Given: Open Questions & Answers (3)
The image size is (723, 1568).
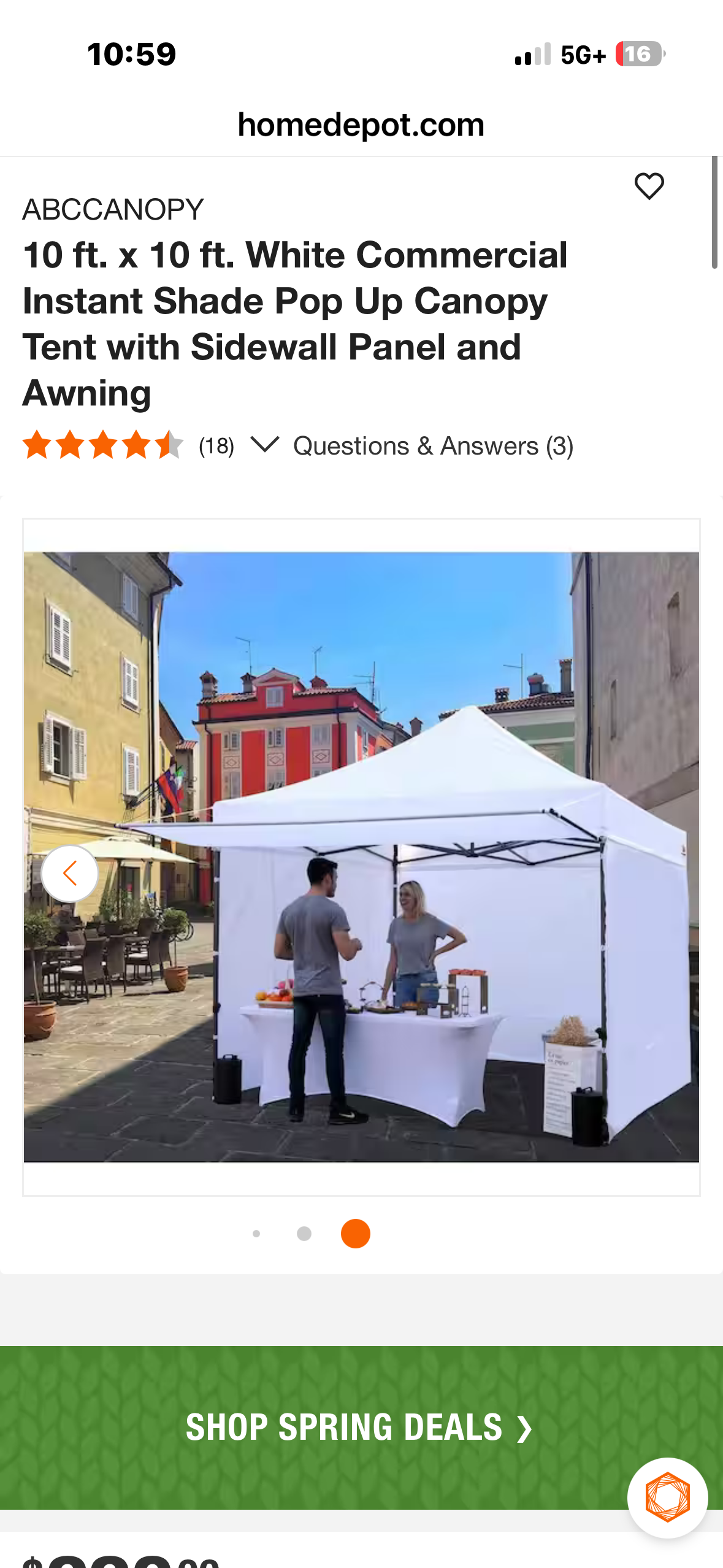Looking at the screenshot, I should pyautogui.click(x=433, y=446).
